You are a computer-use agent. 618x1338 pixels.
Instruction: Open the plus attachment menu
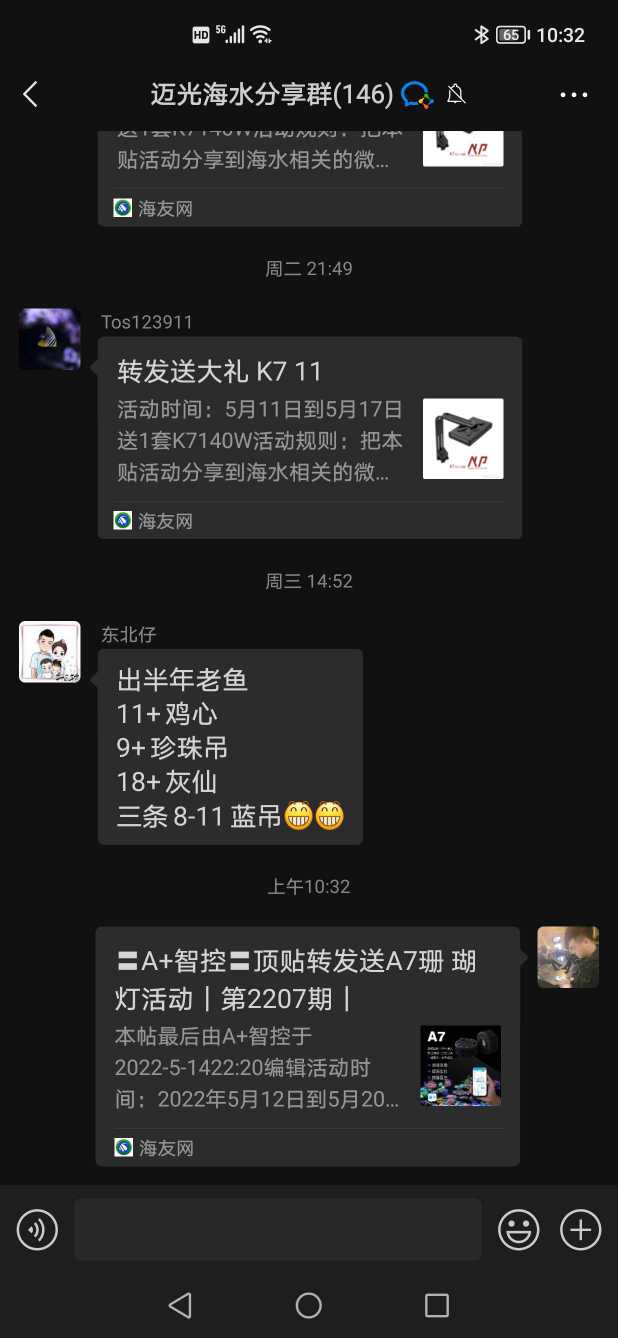[x=580, y=1229]
